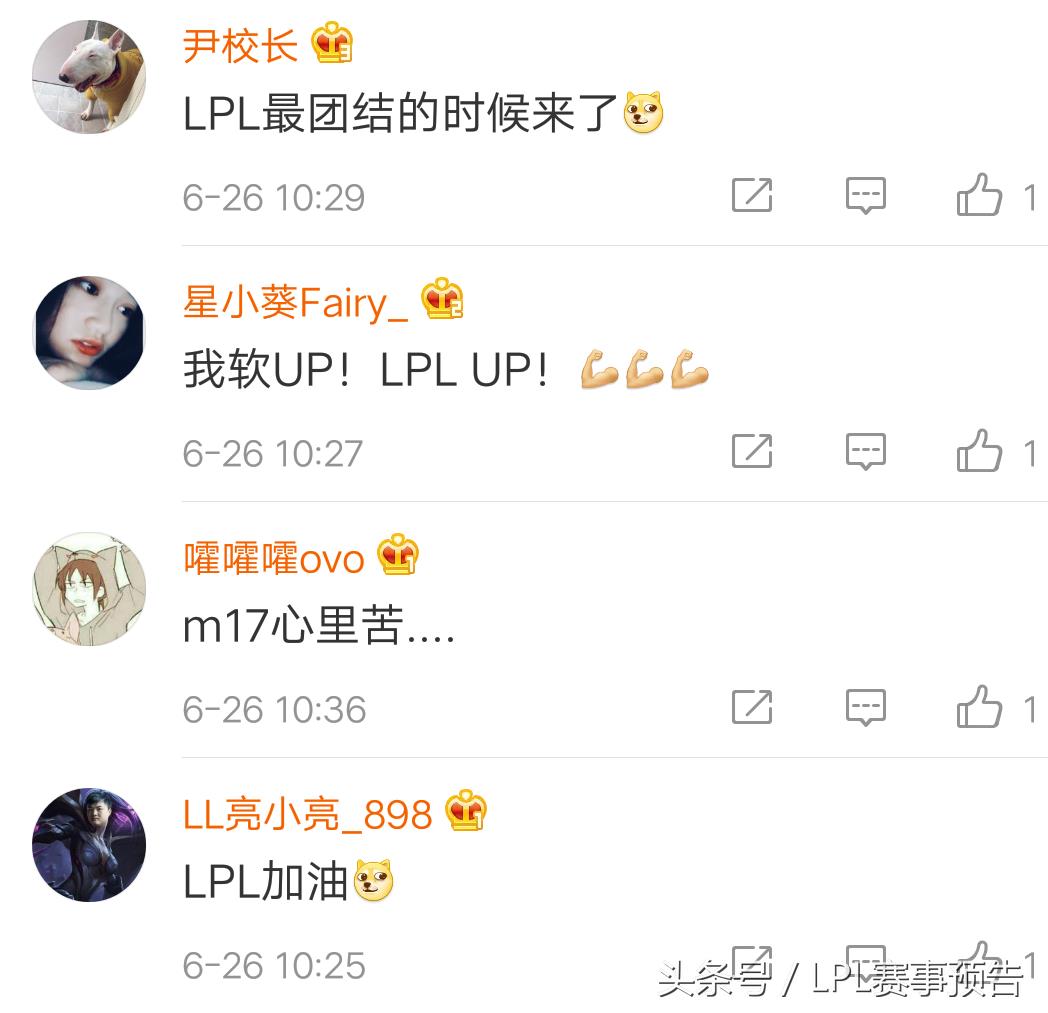
Task: Like 尹校长's comment
Action: coord(979,195)
